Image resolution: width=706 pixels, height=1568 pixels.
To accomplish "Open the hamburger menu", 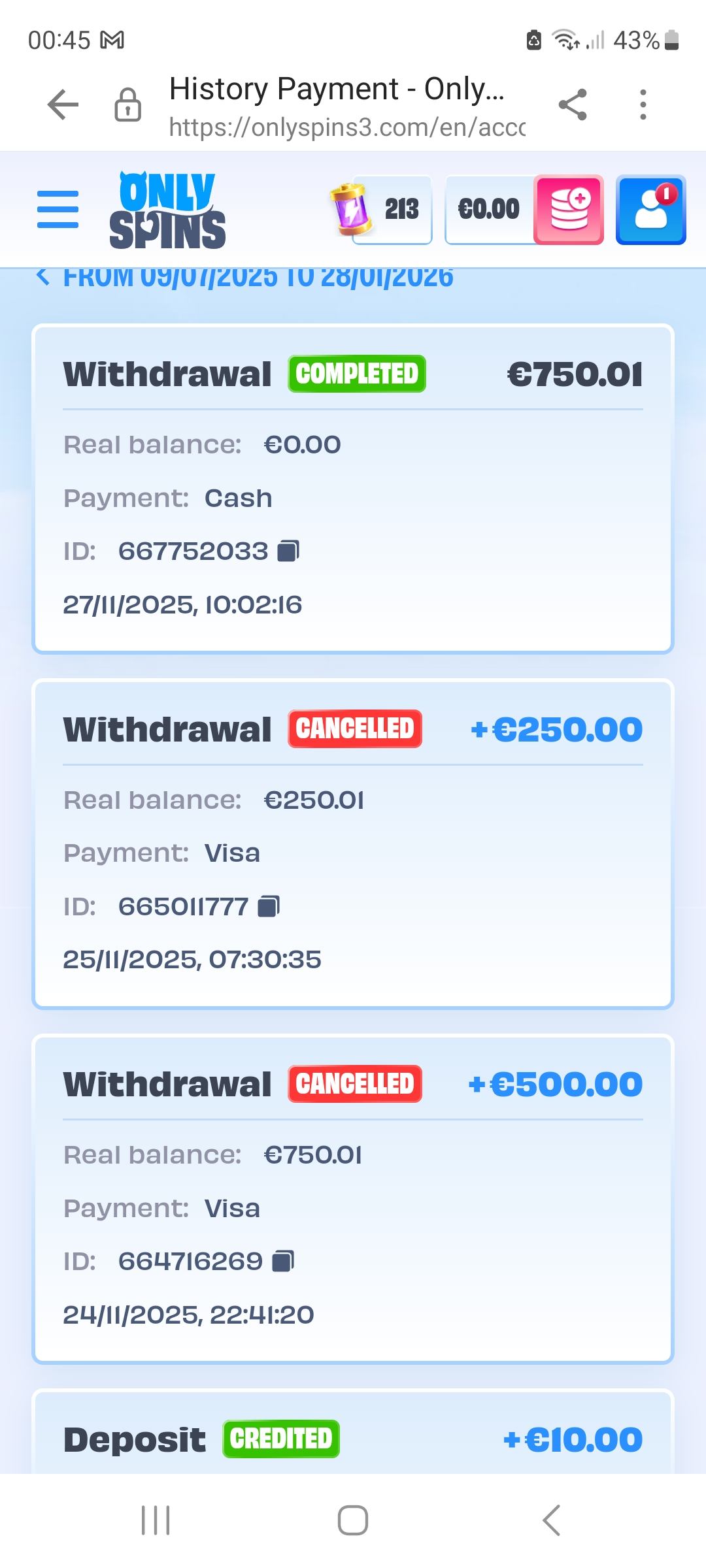I will [x=58, y=209].
